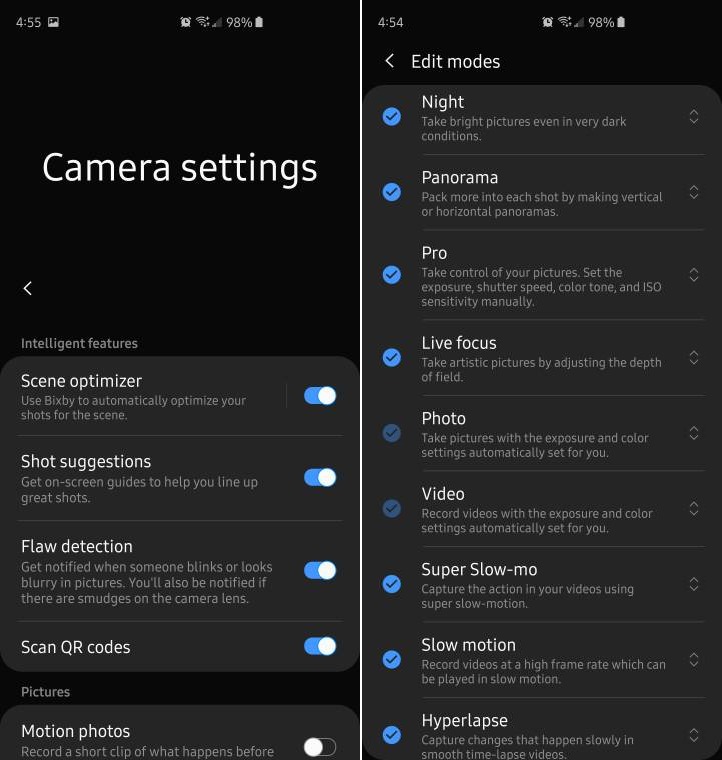Uncheck the Night mode
This screenshot has height=760, width=722.
tap(392, 117)
